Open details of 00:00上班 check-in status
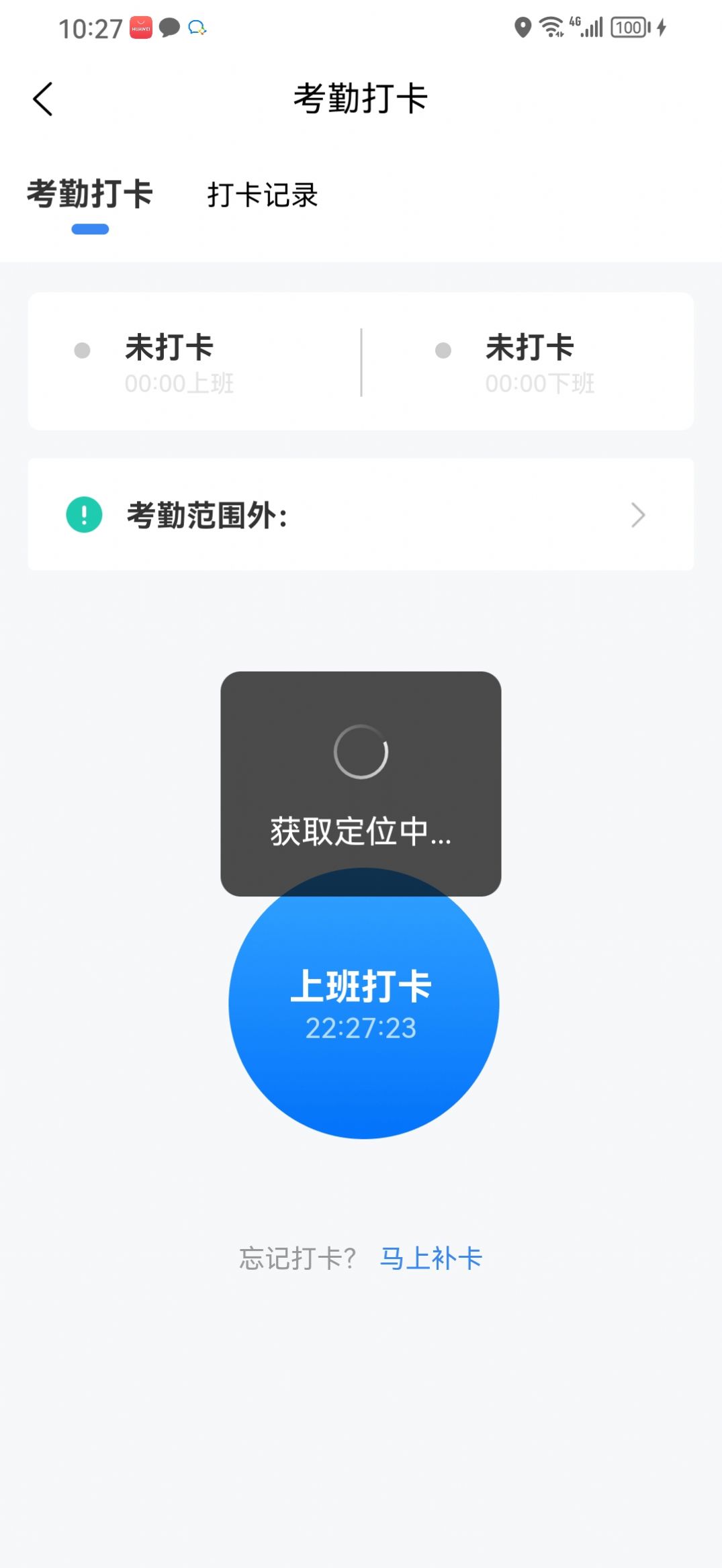This screenshot has height=1568, width=722. coord(180,384)
